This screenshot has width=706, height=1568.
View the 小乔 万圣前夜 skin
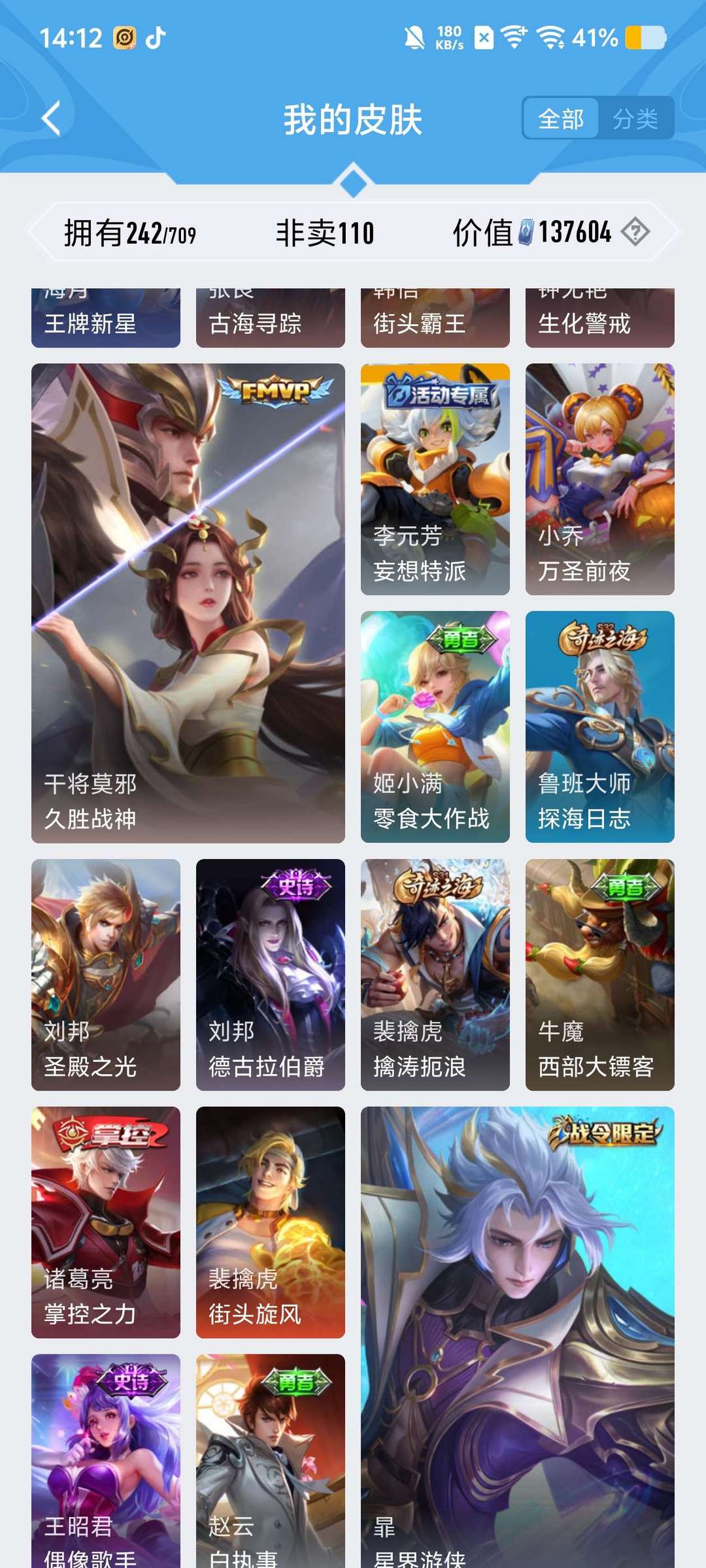(x=600, y=479)
